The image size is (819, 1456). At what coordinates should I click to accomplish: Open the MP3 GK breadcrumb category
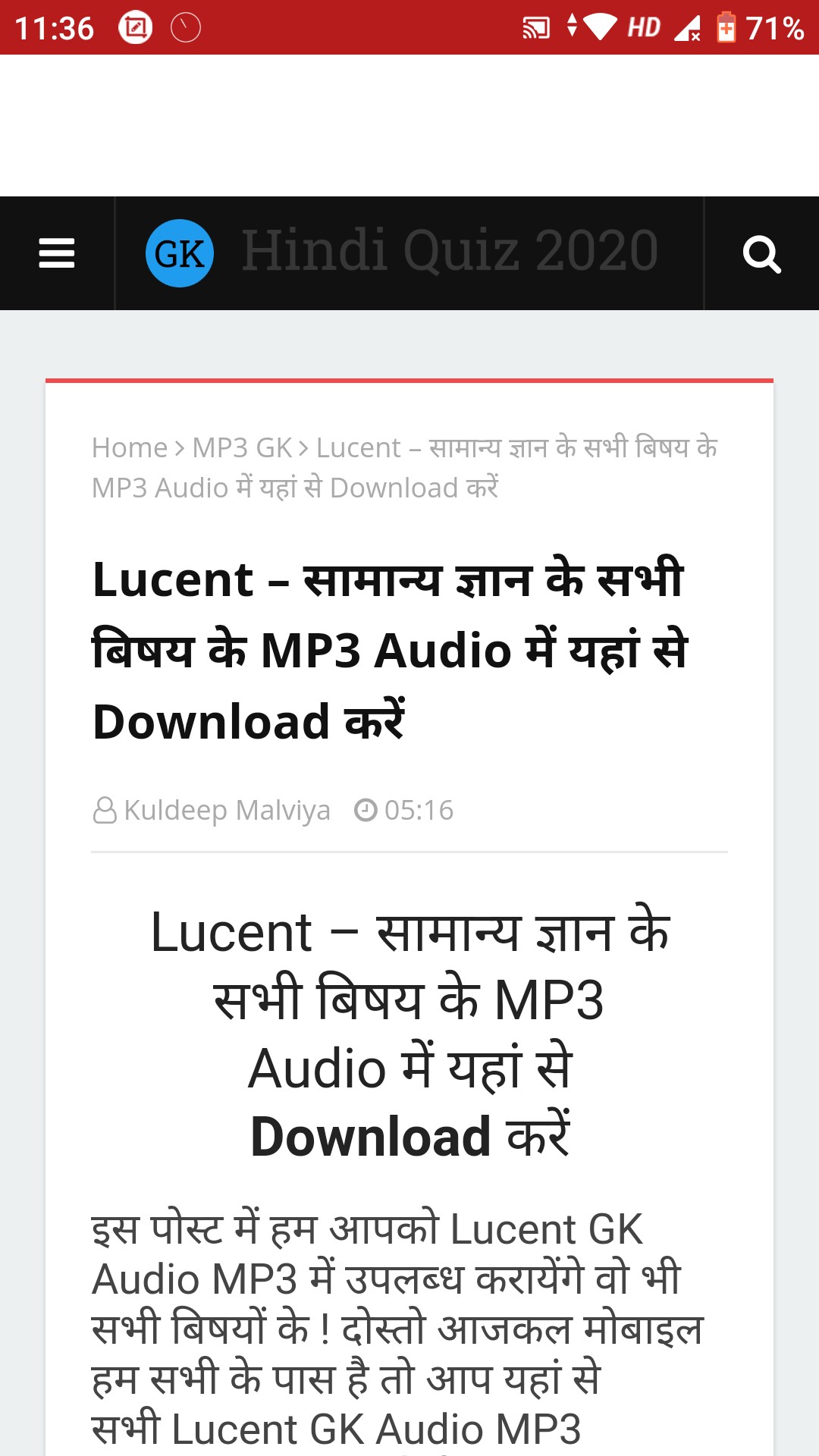tap(242, 448)
